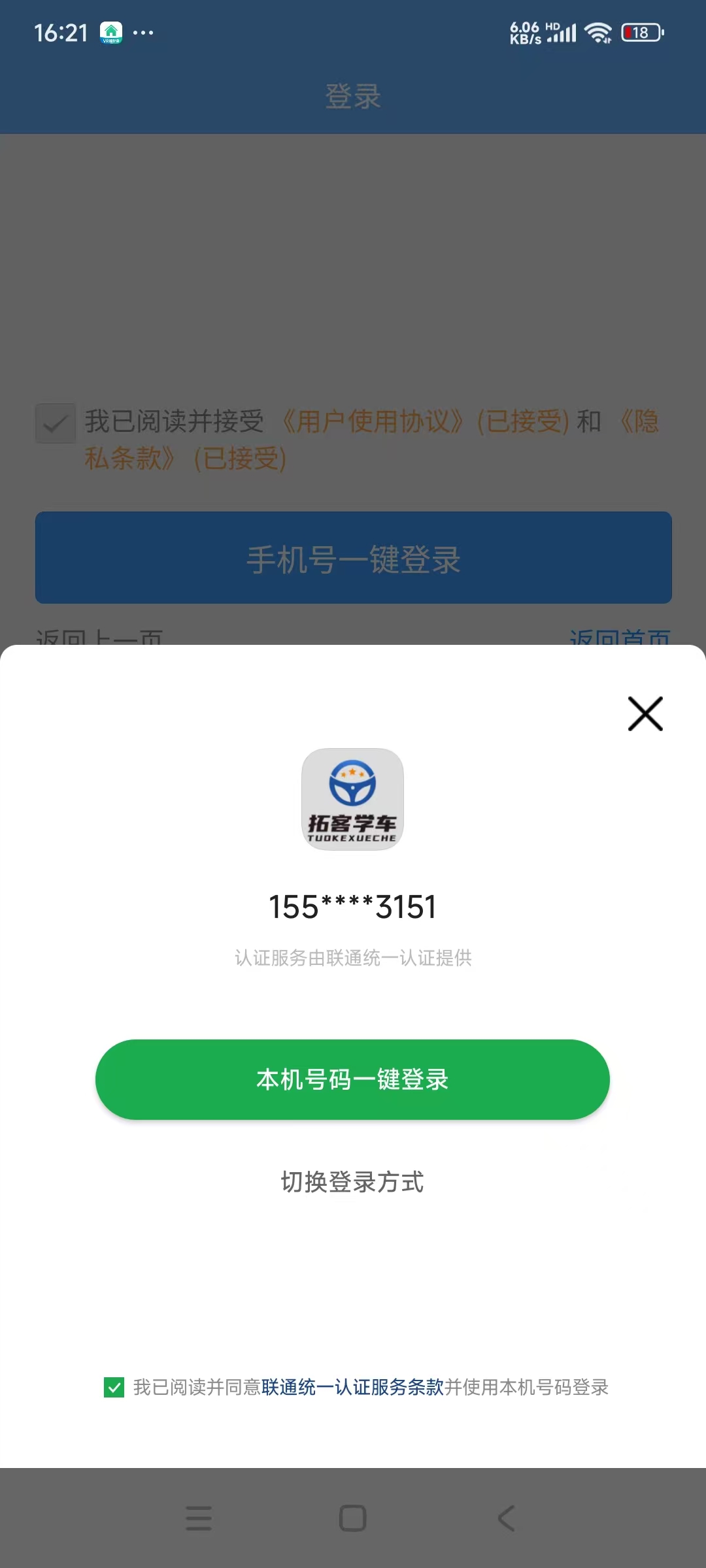The height and width of the screenshot is (1568, 706).
Task: Select 切换登录方式 to switch login method
Action: [352, 1182]
